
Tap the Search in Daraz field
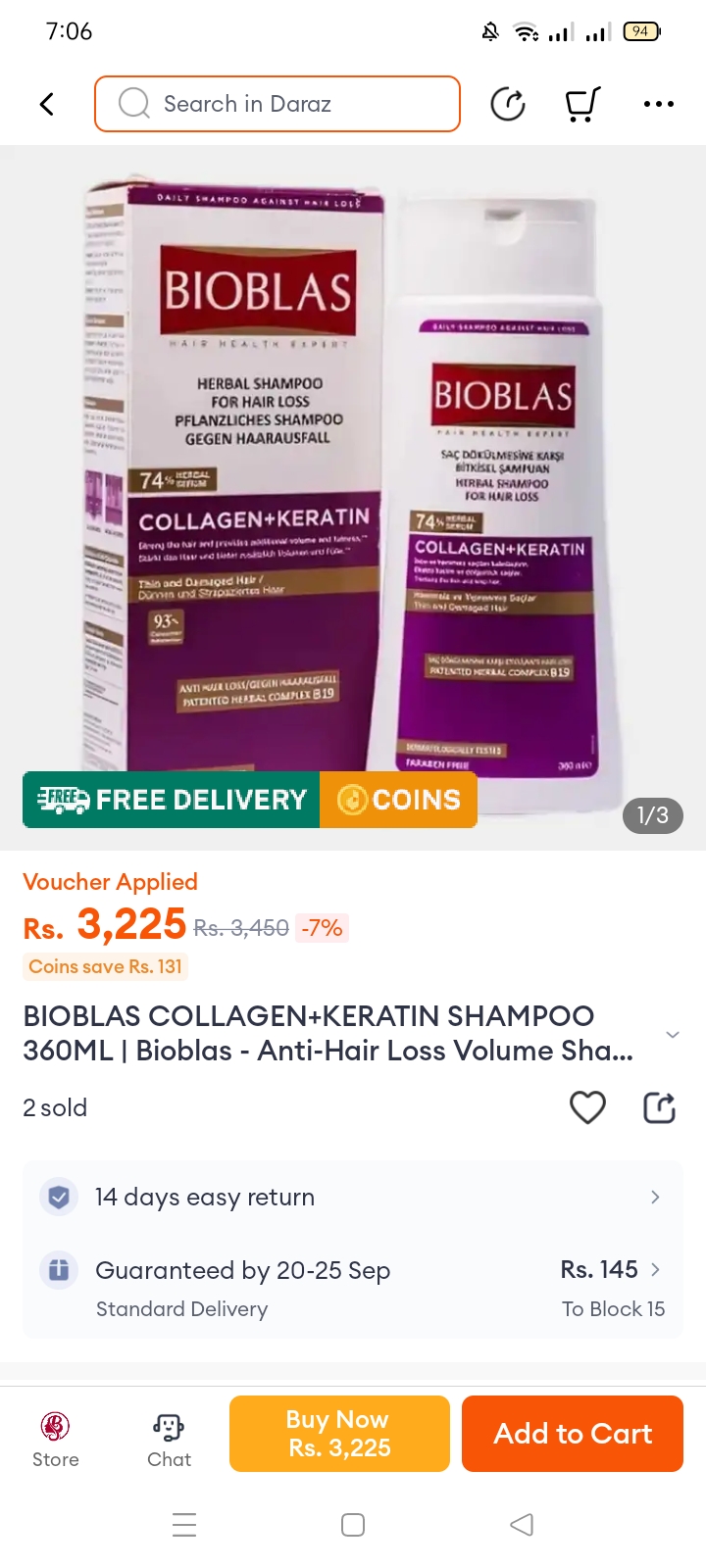(x=277, y=104)
